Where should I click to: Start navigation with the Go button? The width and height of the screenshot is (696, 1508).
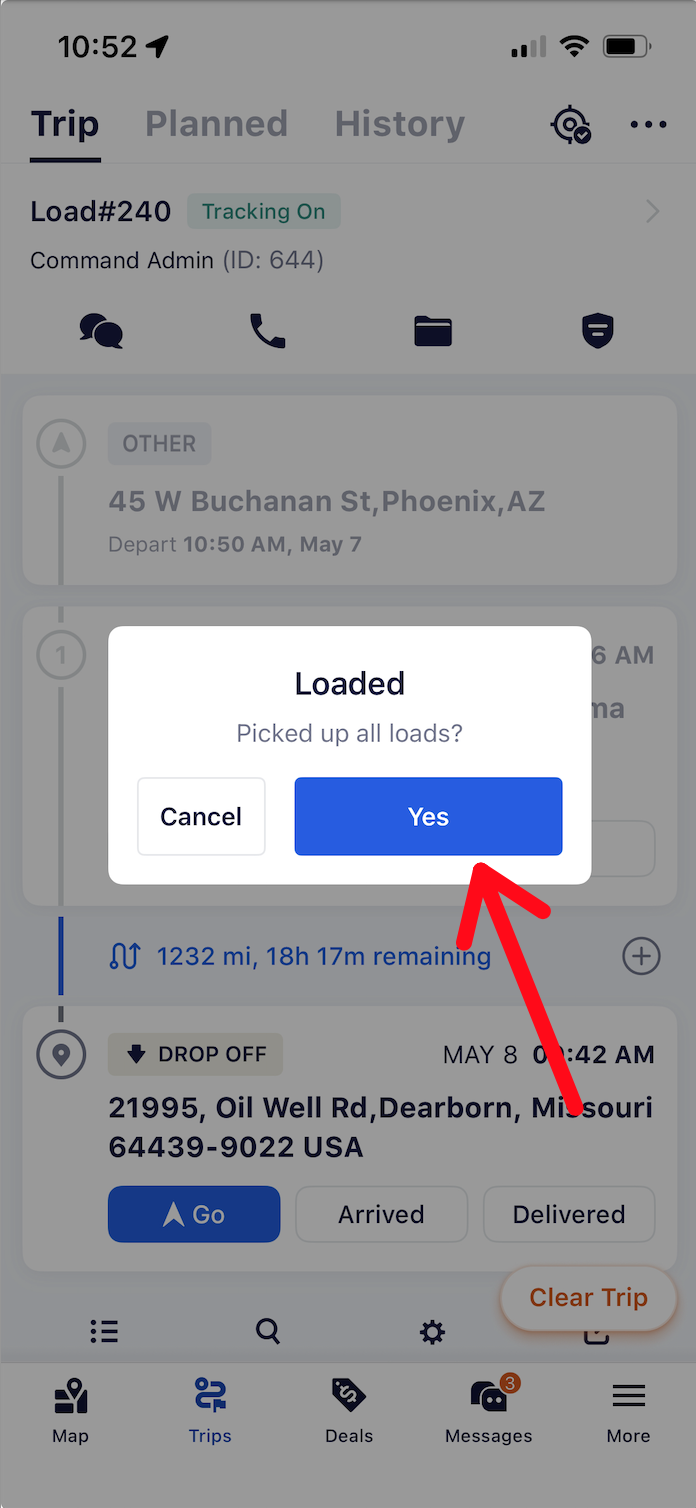pyautogui.click(x=194, y=1214)
